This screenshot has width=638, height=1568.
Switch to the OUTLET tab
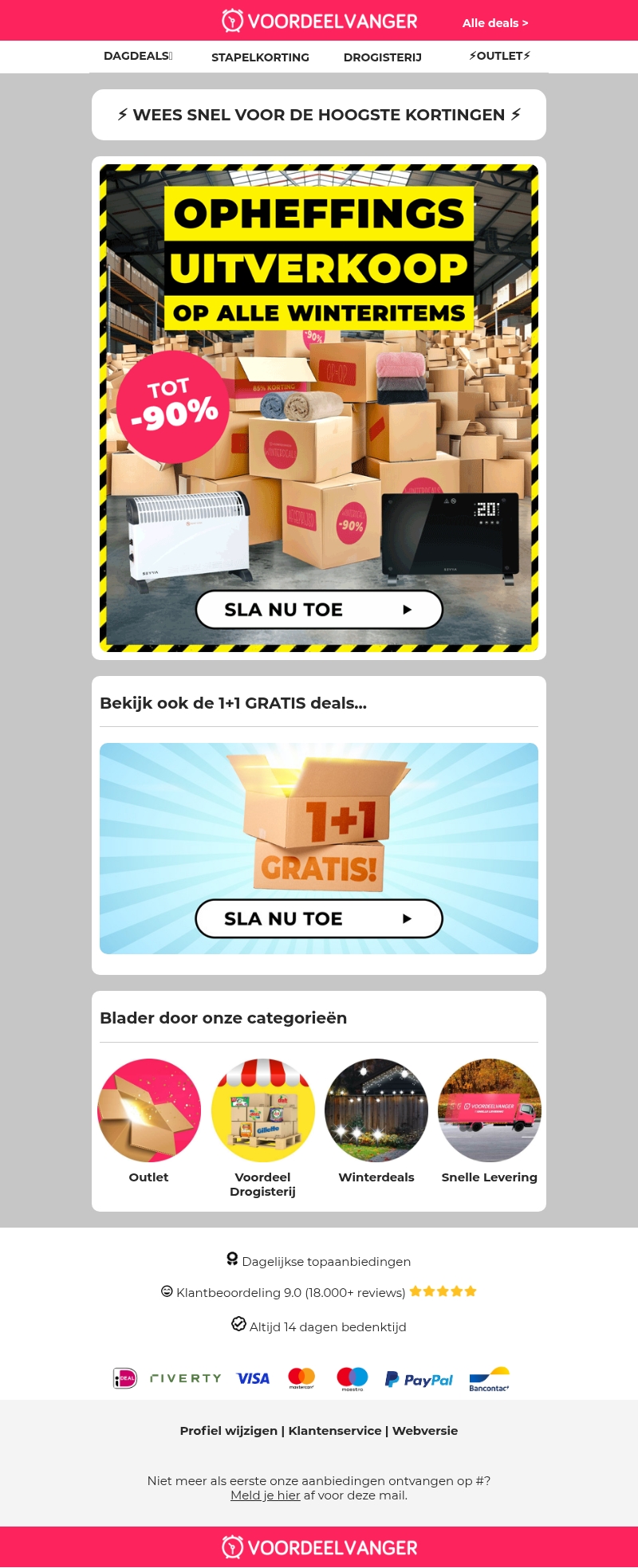pos(499,56)
